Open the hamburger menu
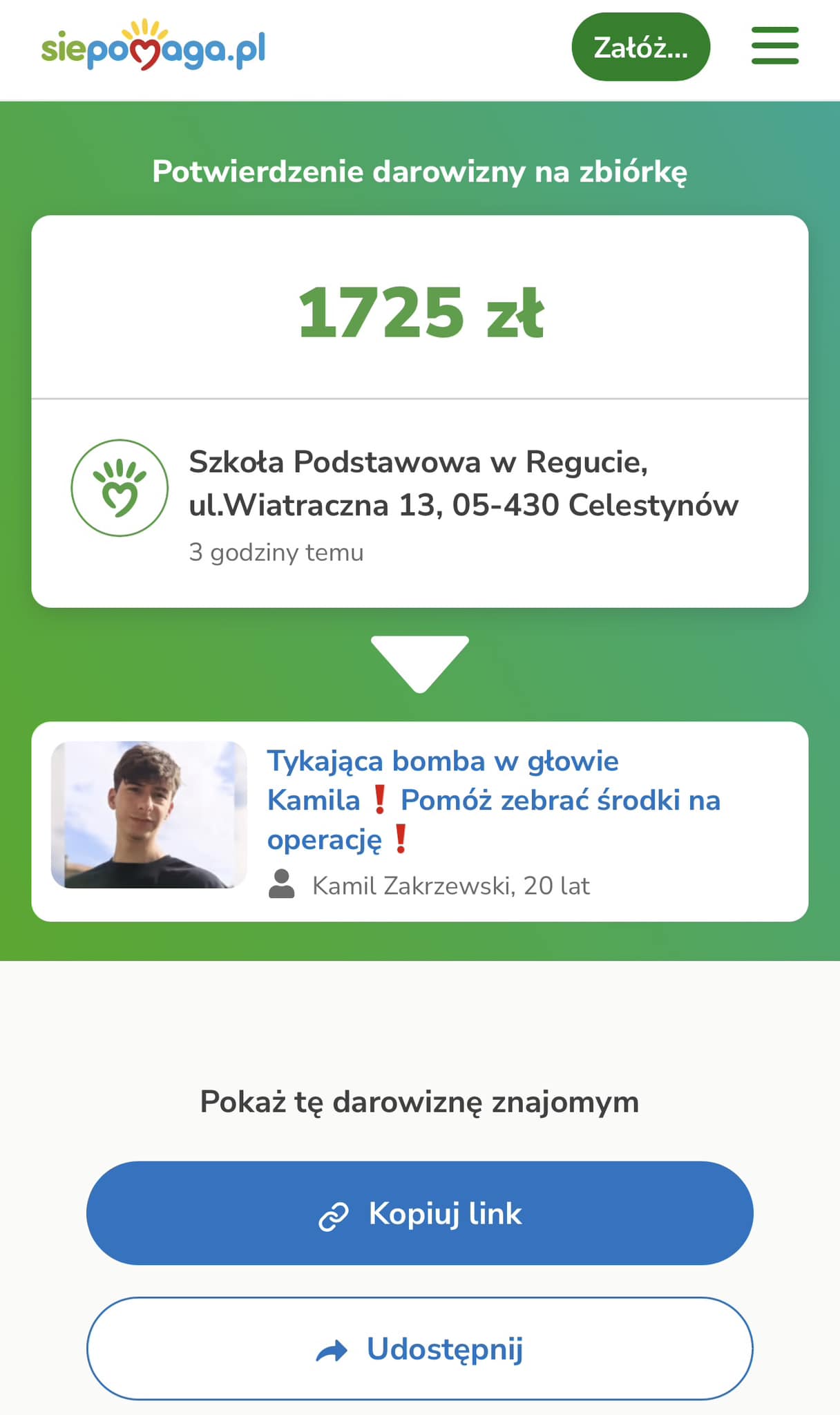Image resolution: width=840 pixels, height=1415 pixels. click(x=774, y=46)
